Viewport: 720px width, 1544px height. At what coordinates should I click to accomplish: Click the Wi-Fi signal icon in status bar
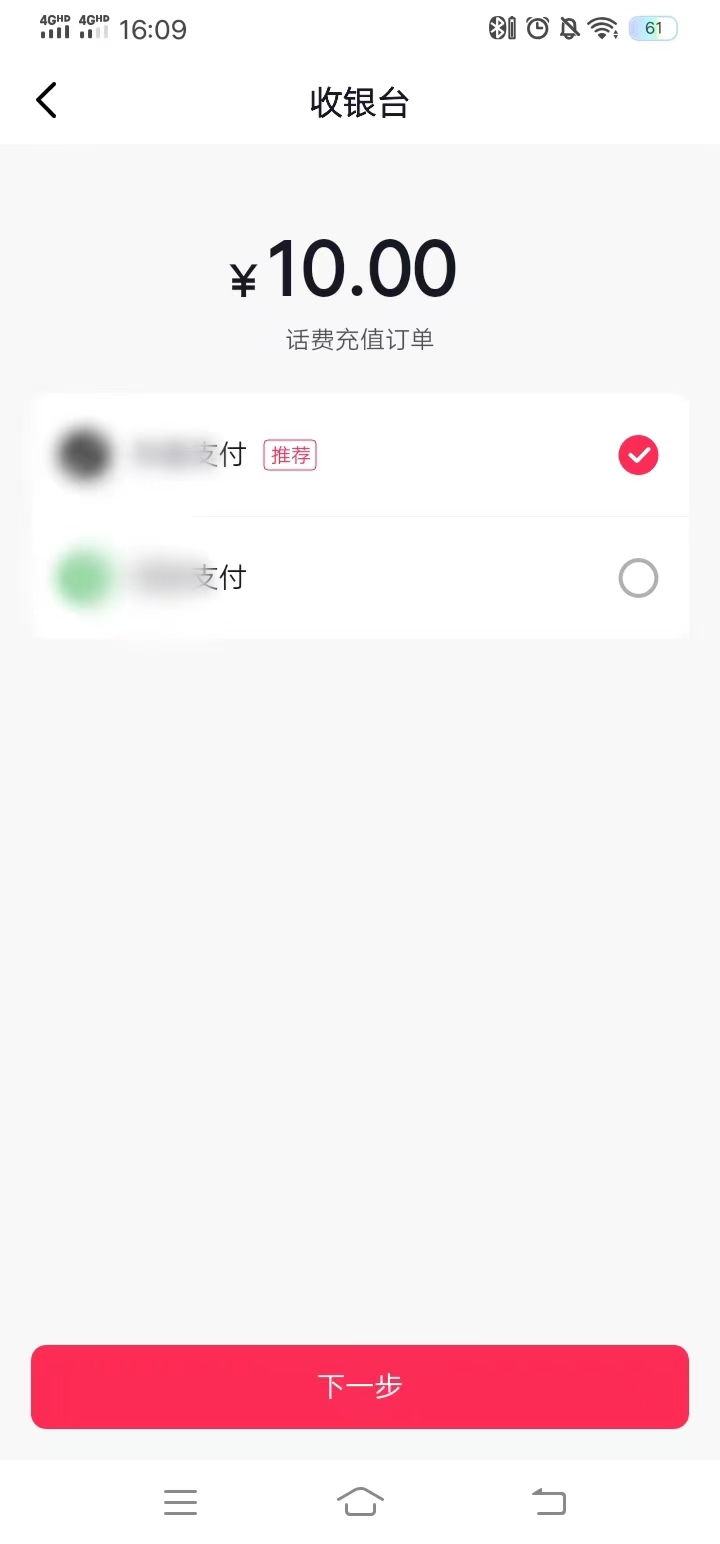click(601, 29)
